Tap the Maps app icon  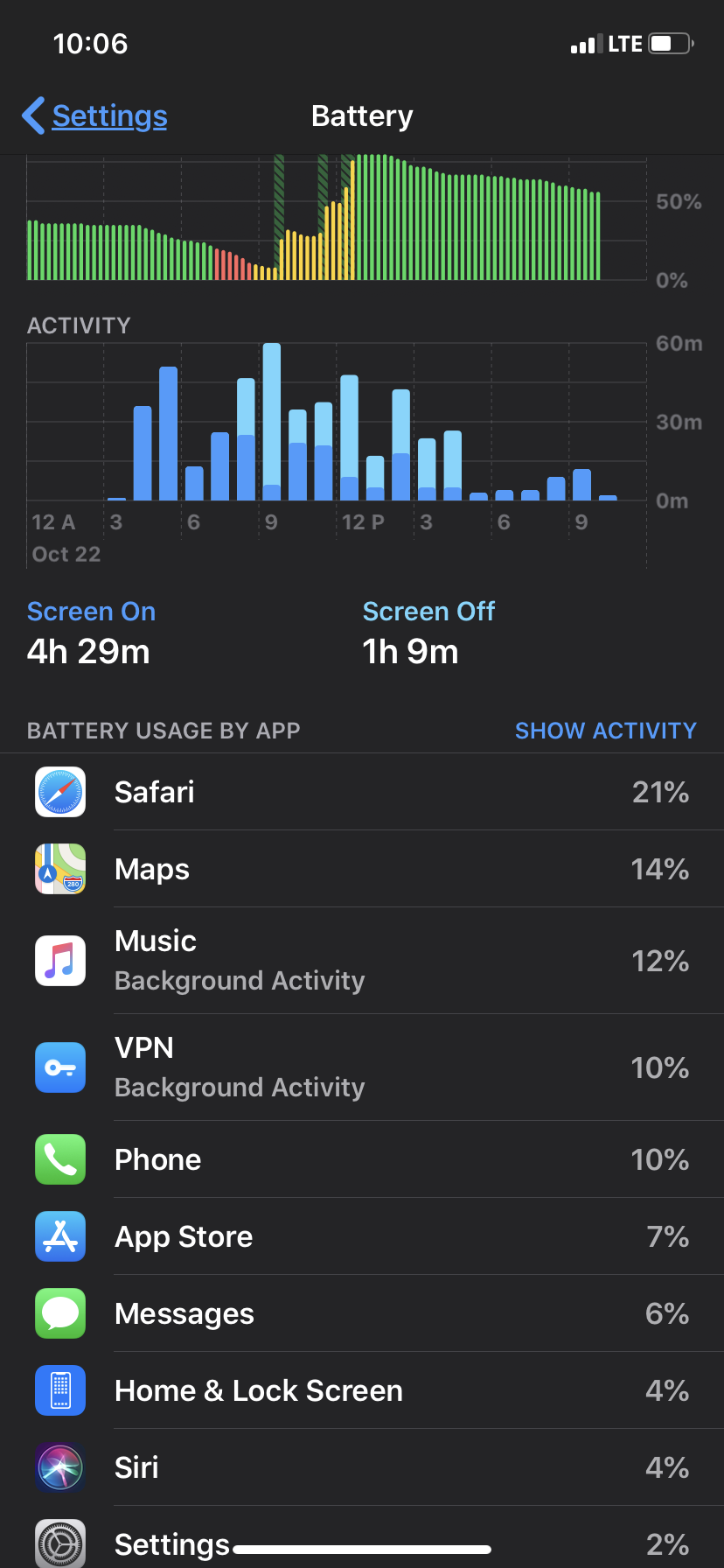pos(59,869)
